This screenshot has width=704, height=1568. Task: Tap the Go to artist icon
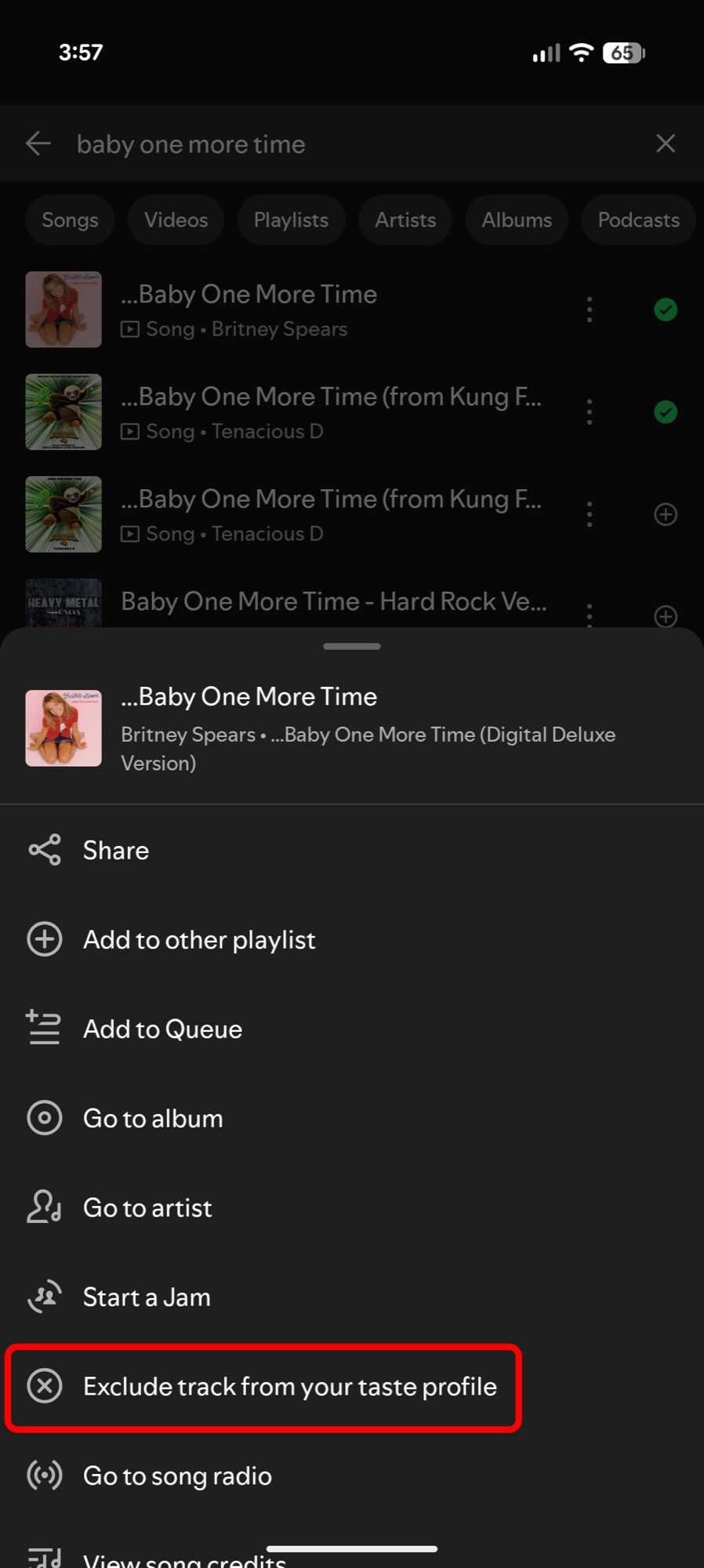tap(43, 1207)
